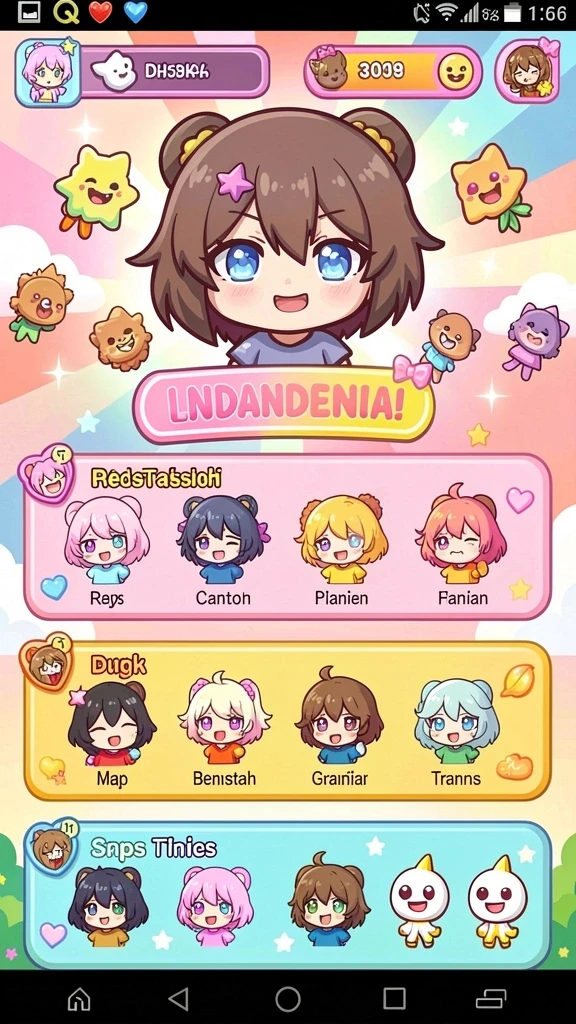Image resolution: width=576 pixels, height=1024 pixels.
Task: Open the pink-haired profile avatar
Action: coord(48,72)
